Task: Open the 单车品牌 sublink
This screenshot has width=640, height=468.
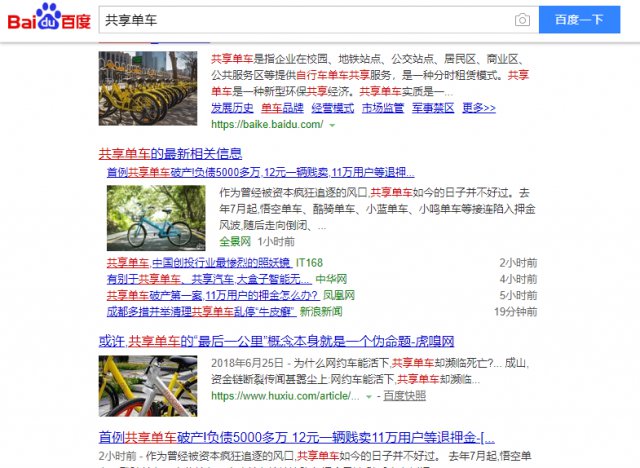Action: [281, 108]
